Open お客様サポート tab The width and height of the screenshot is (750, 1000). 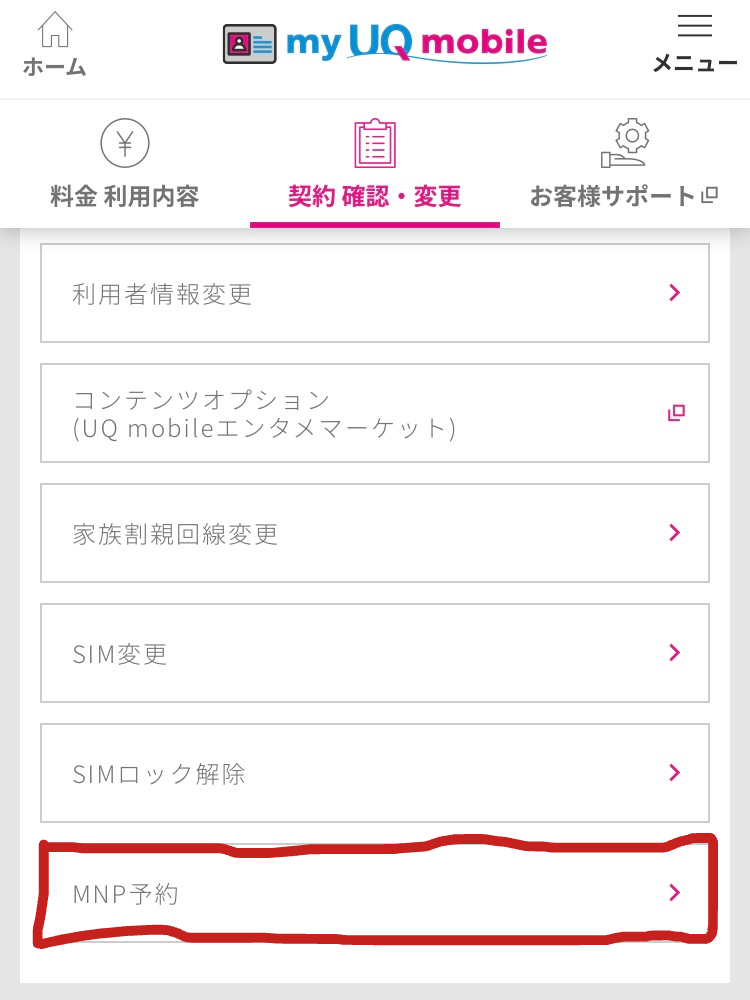click(624, 164)
